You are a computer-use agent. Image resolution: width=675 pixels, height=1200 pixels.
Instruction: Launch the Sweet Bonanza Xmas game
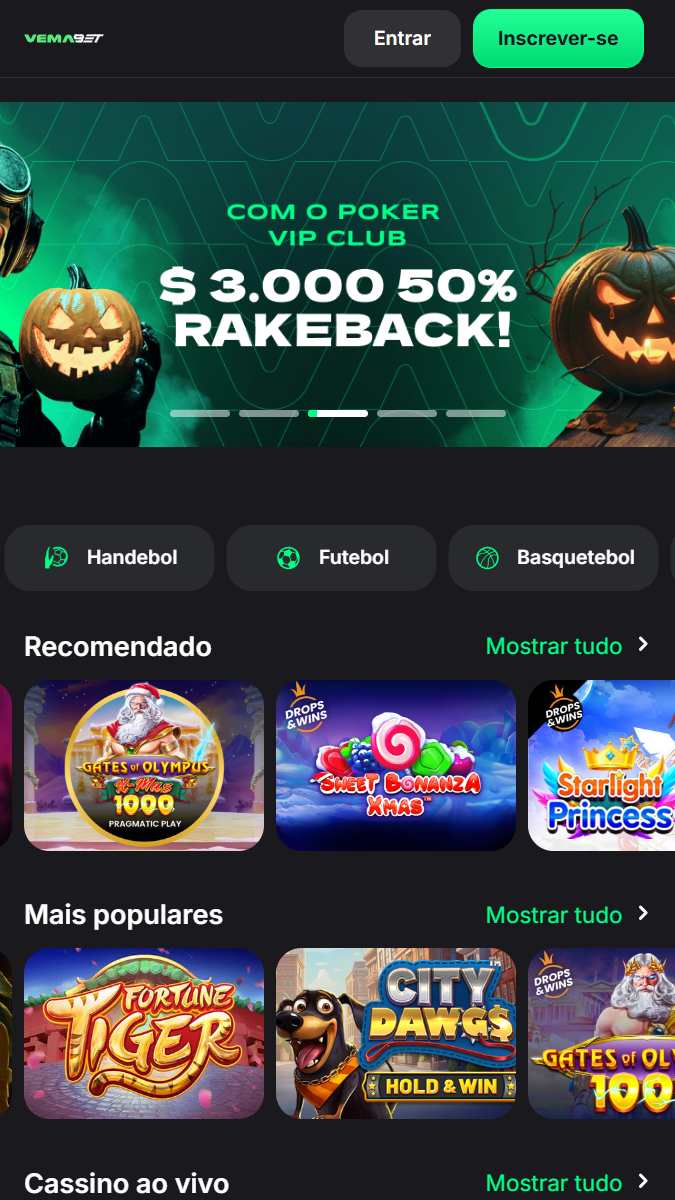(x=396, y=766)
